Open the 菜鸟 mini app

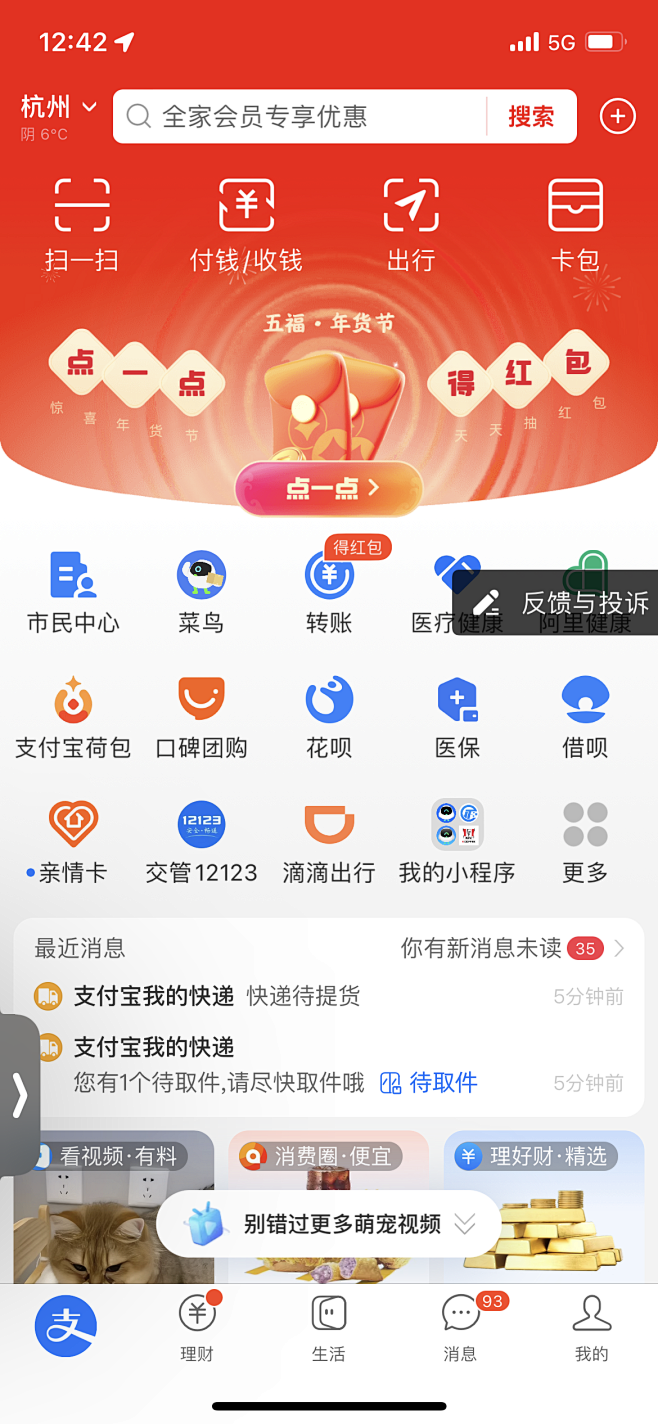(201, 592)
